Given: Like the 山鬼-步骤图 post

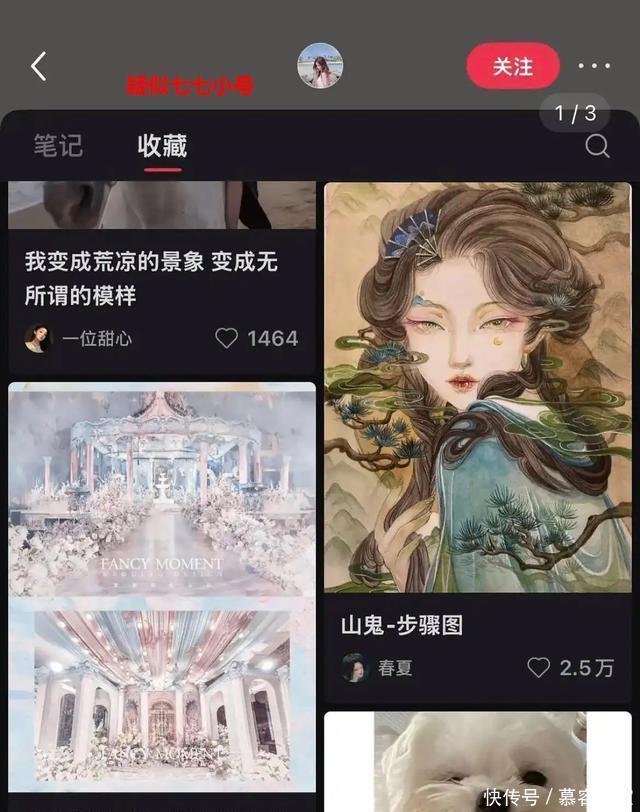Looking at the screenshot, I should coord(539,668).
